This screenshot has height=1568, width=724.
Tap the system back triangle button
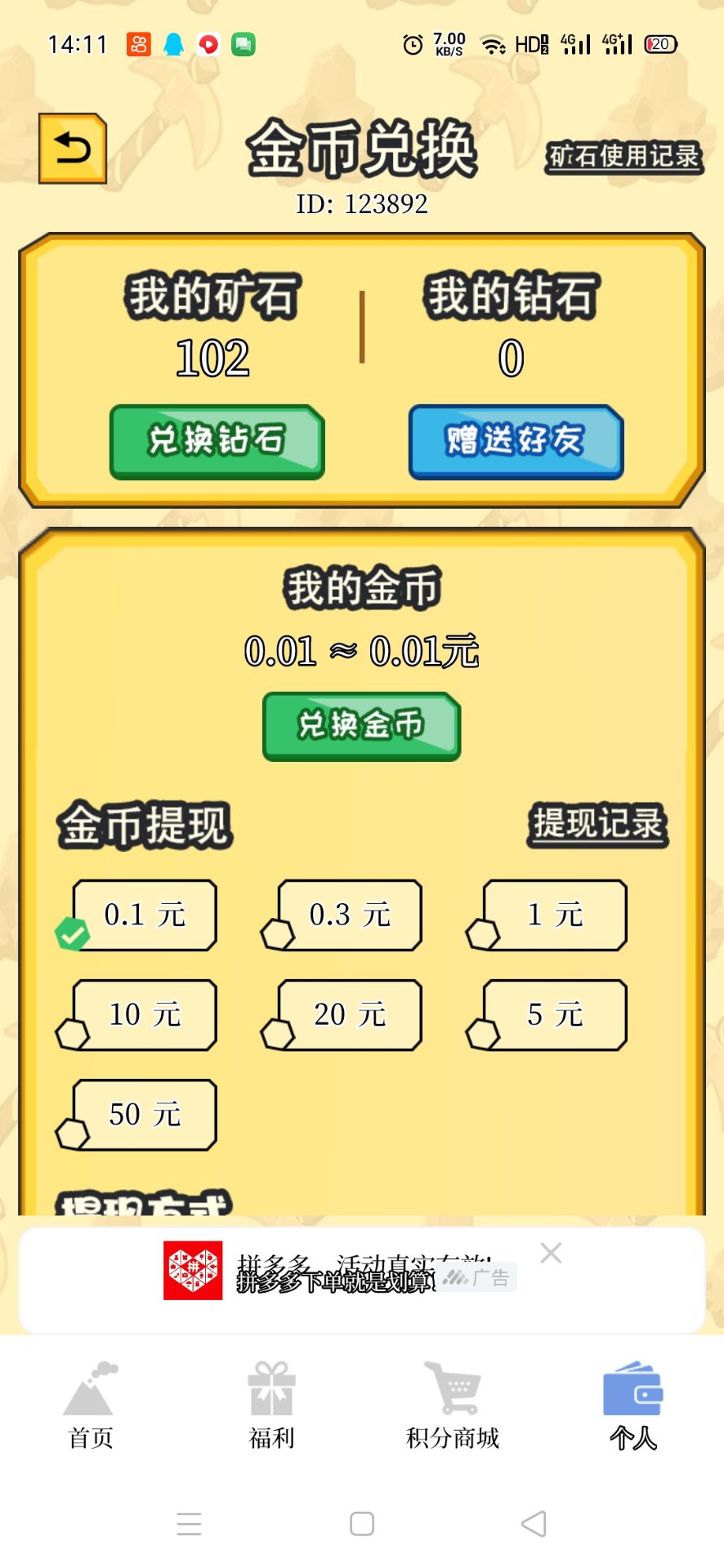[x=534, y=1524]
